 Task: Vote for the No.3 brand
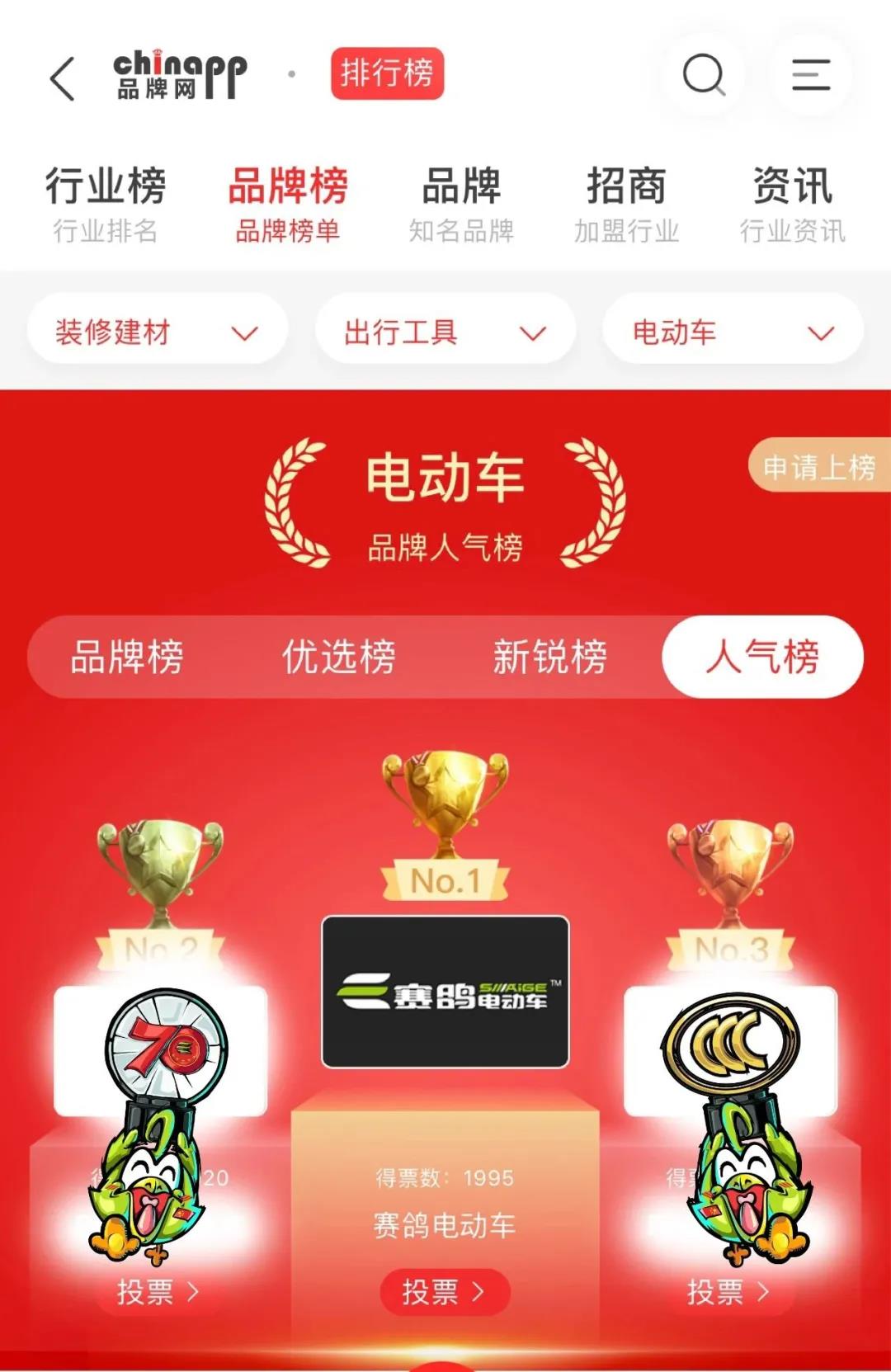[729, 1291]
